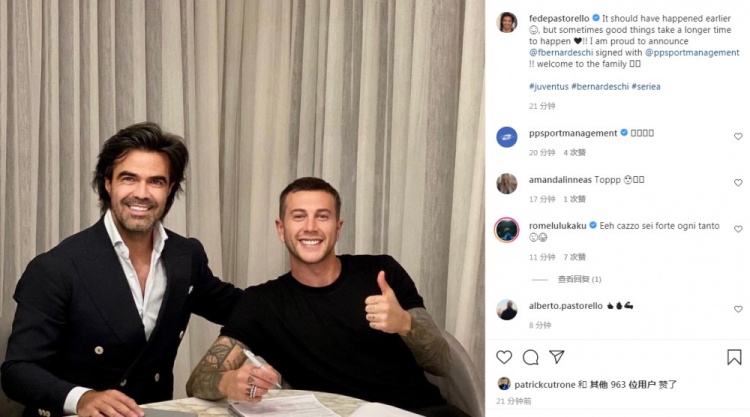Share the post via paper plane icon
Image resolution: width=750 pixels, height=417 pixels.
tap(557, 357)
